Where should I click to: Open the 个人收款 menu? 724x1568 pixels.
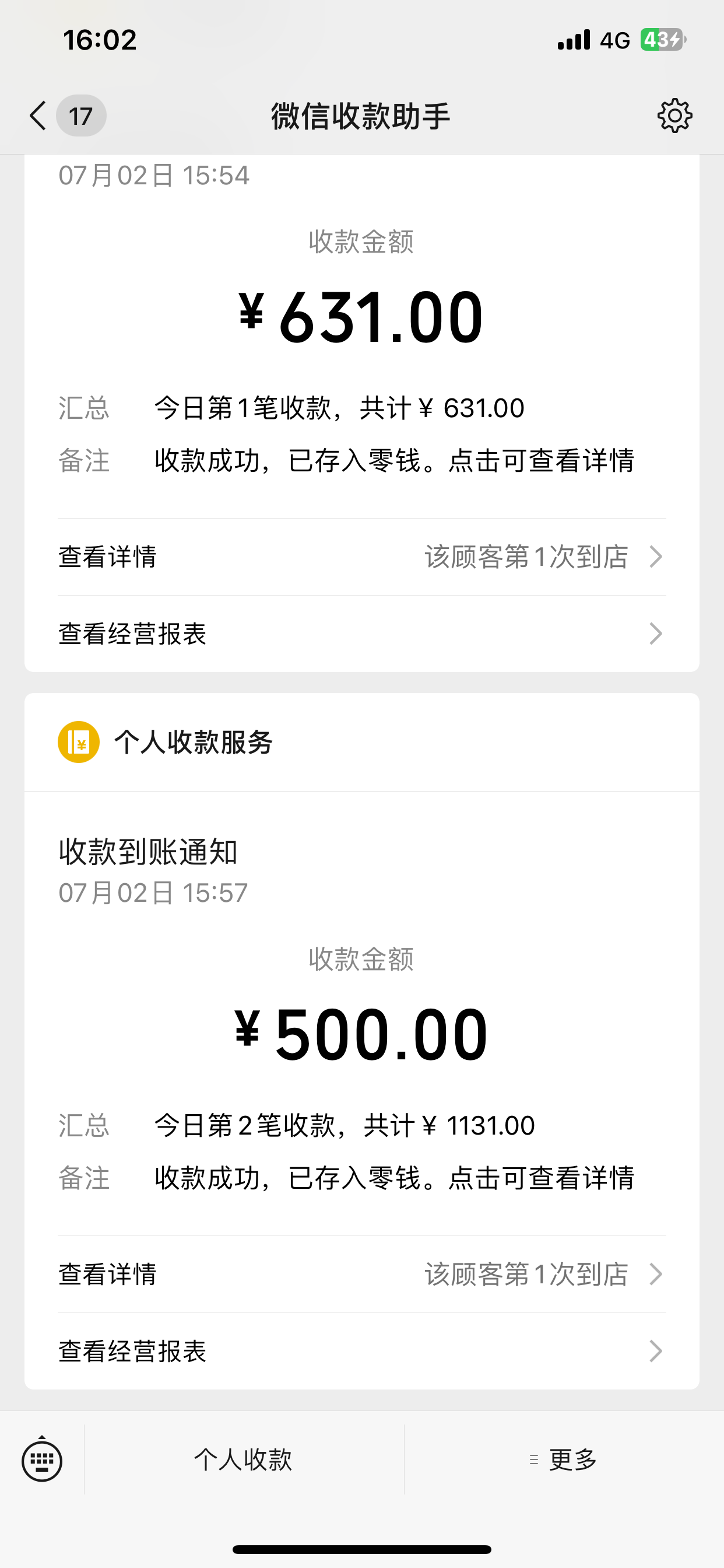(x=243, y=1459)
